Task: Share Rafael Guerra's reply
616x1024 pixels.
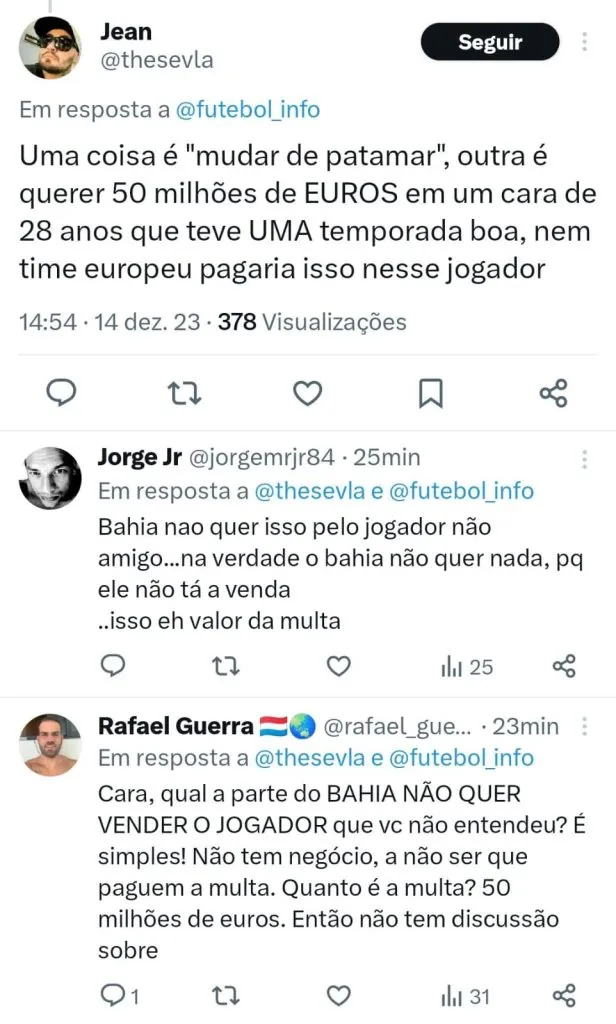Action: click(564, 994)
